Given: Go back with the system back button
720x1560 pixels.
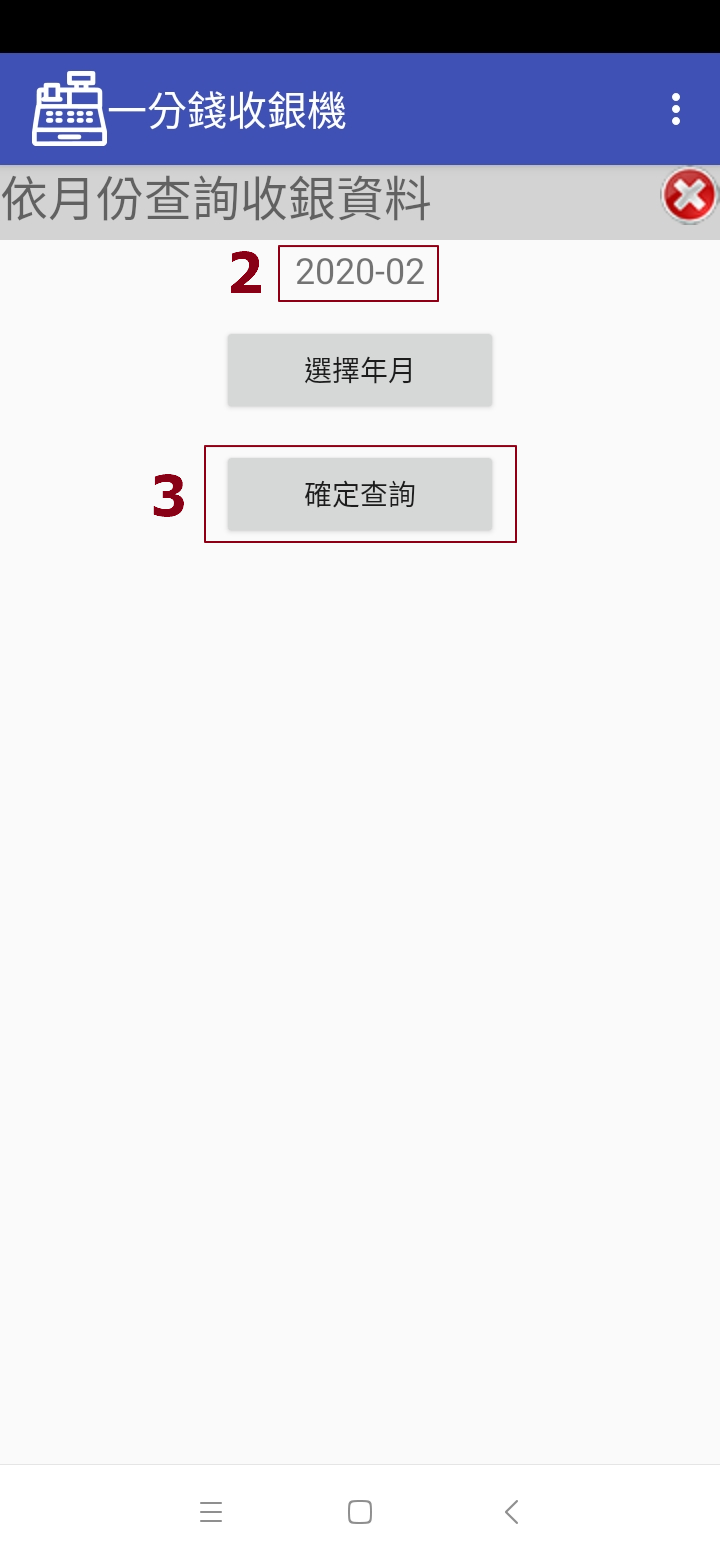Looking at the screenshot, I should [x=511, y=1511].
